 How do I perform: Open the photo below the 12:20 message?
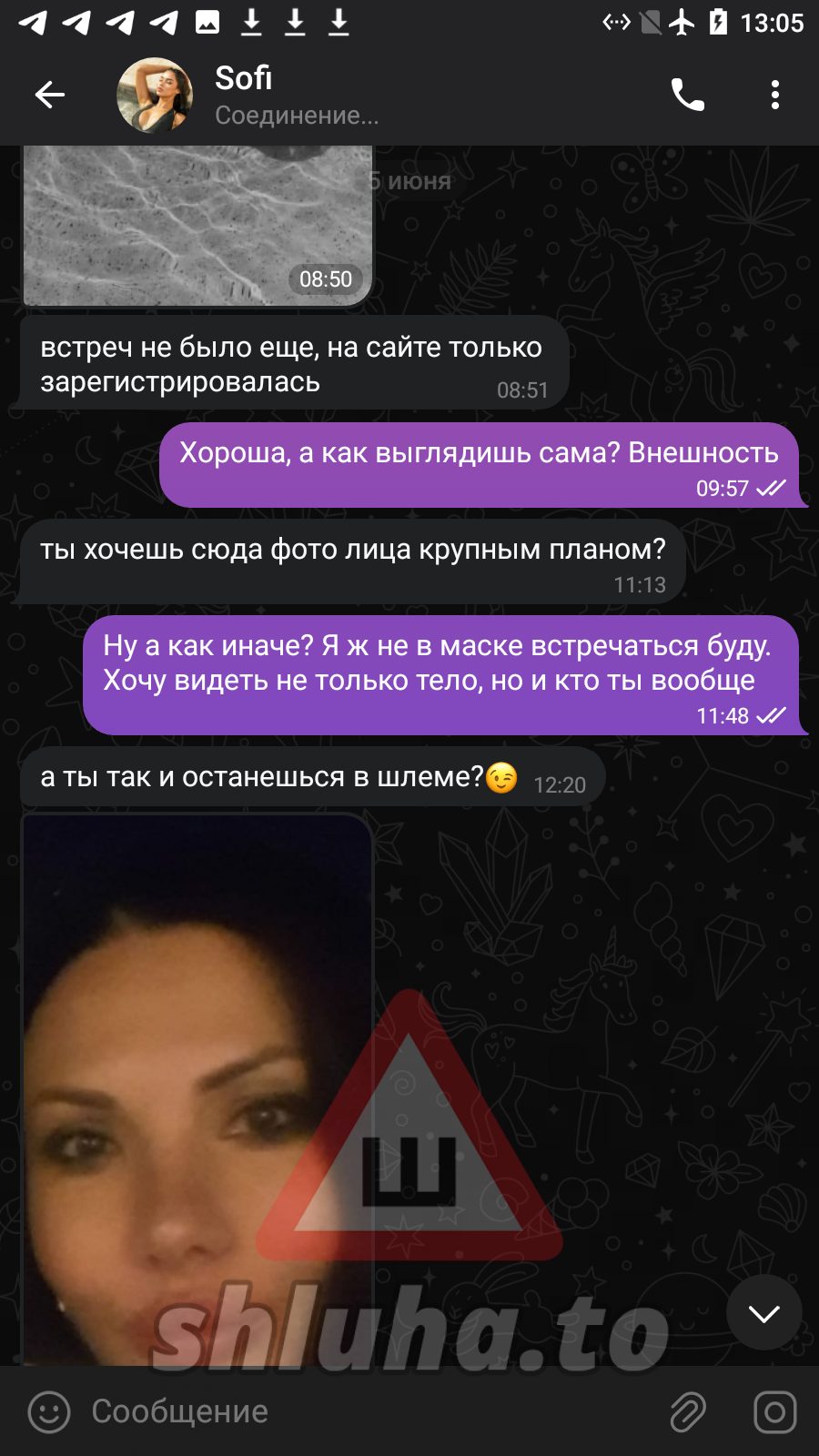[197, 1090]
